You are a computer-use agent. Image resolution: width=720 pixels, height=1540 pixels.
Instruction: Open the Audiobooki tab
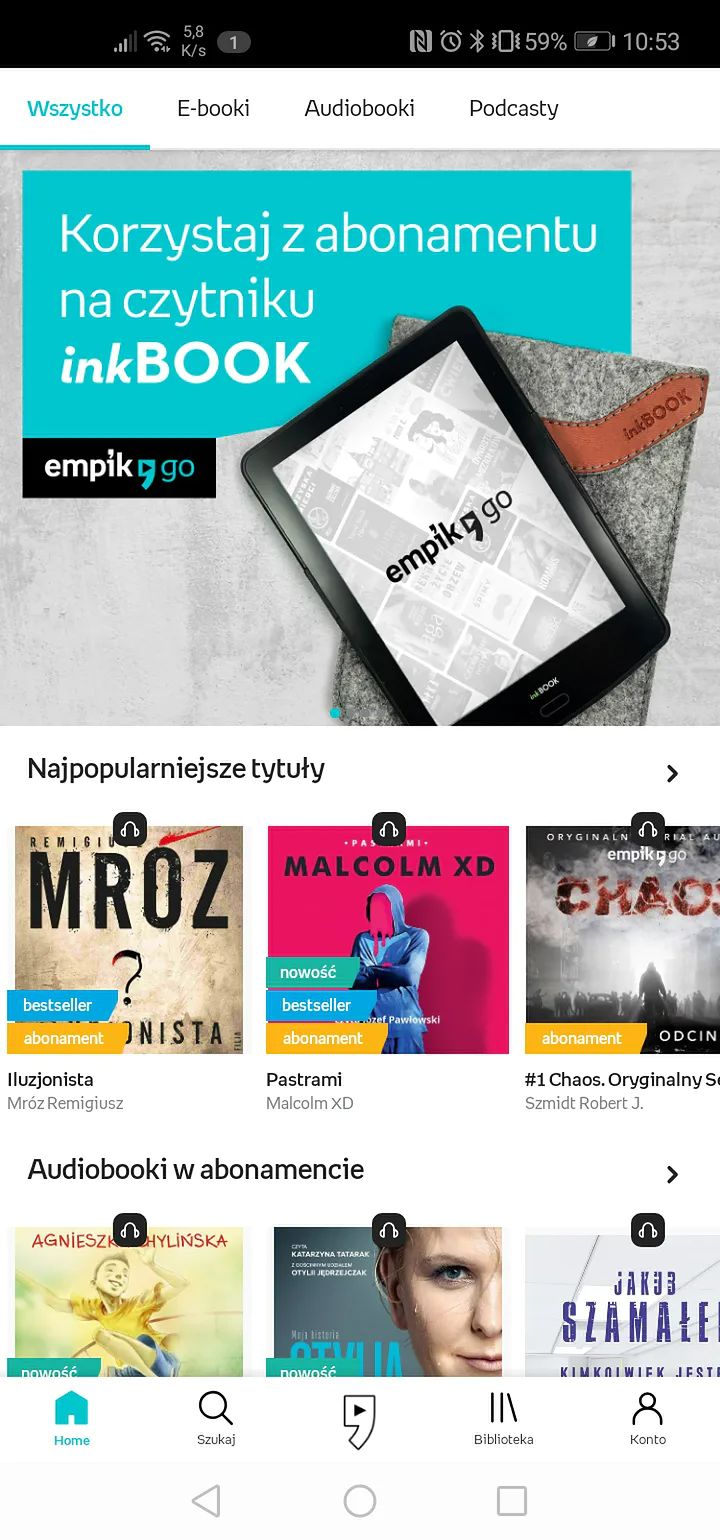tap(359, 109)
